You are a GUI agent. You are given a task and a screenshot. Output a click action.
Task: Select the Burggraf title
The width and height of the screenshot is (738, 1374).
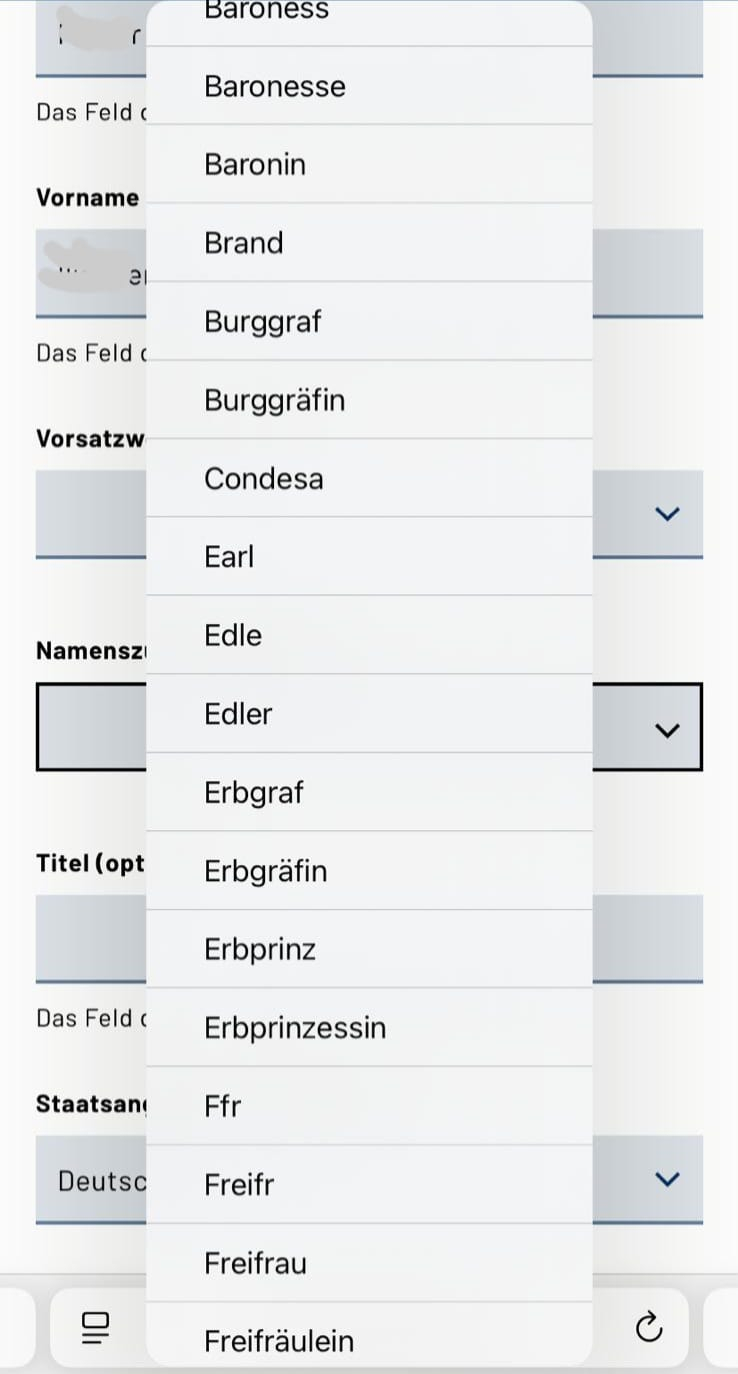click(369, 321)
